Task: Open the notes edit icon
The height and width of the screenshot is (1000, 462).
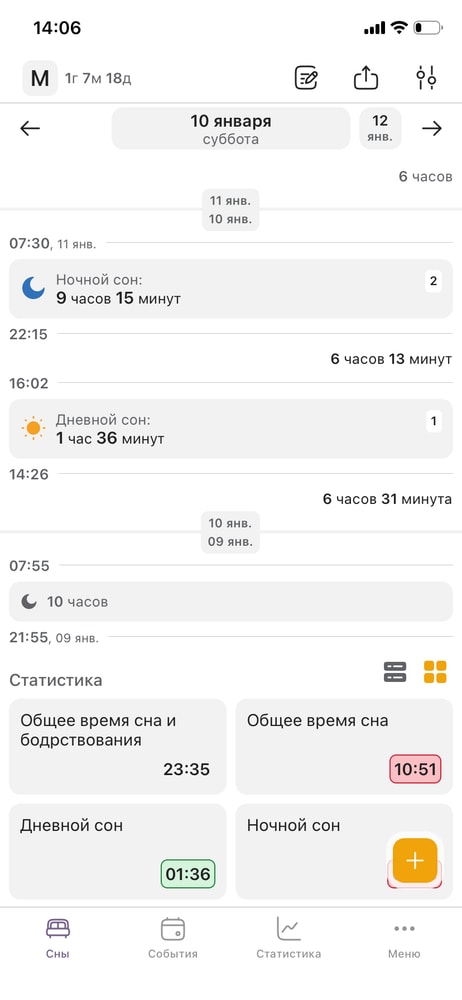Action: (x=306, y=78)
